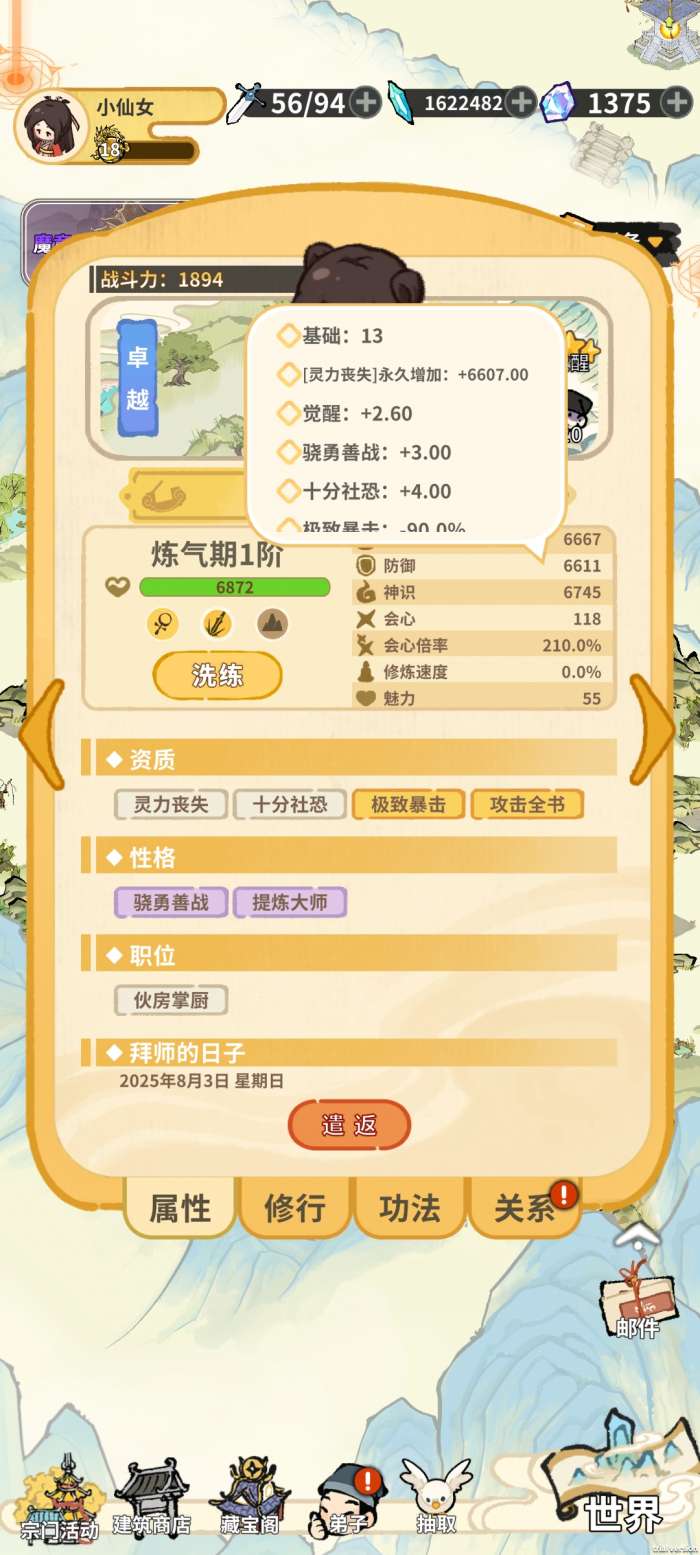The image size is (700, 1555).
Task: Open the 邮件 mailbox
Action: (x=635, y=1300)
